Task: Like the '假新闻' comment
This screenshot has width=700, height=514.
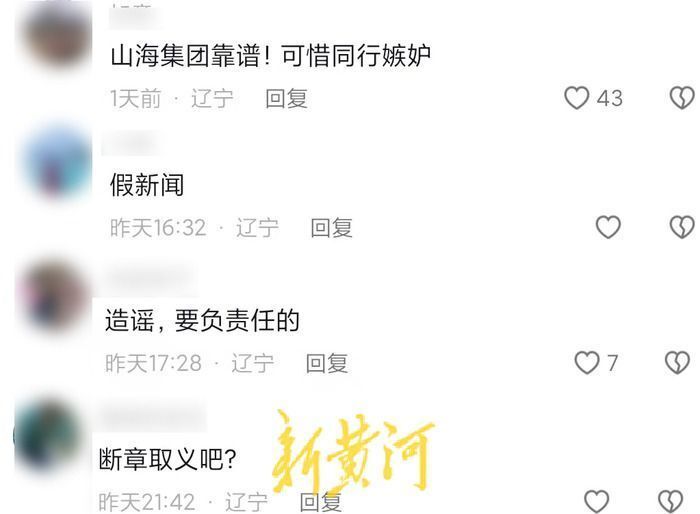Action: (x=608, y=227)
